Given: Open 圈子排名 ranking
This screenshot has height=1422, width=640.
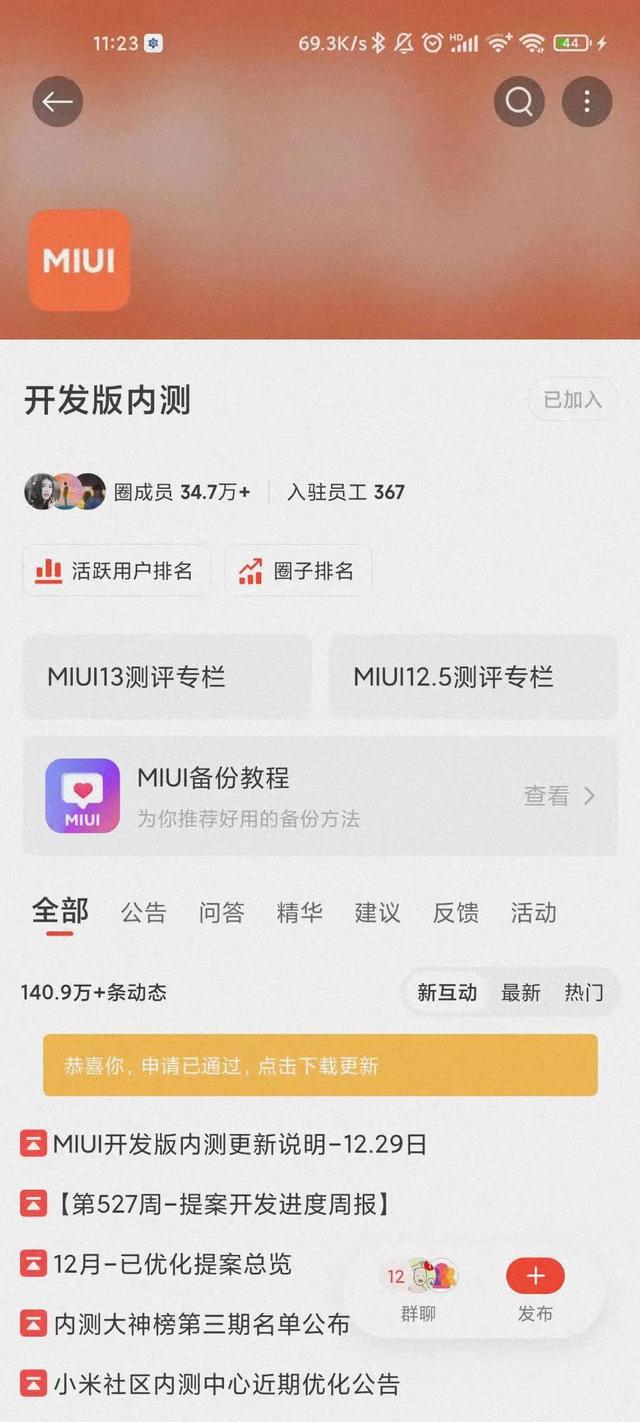Looking at the screenshot, I should 297,571.
